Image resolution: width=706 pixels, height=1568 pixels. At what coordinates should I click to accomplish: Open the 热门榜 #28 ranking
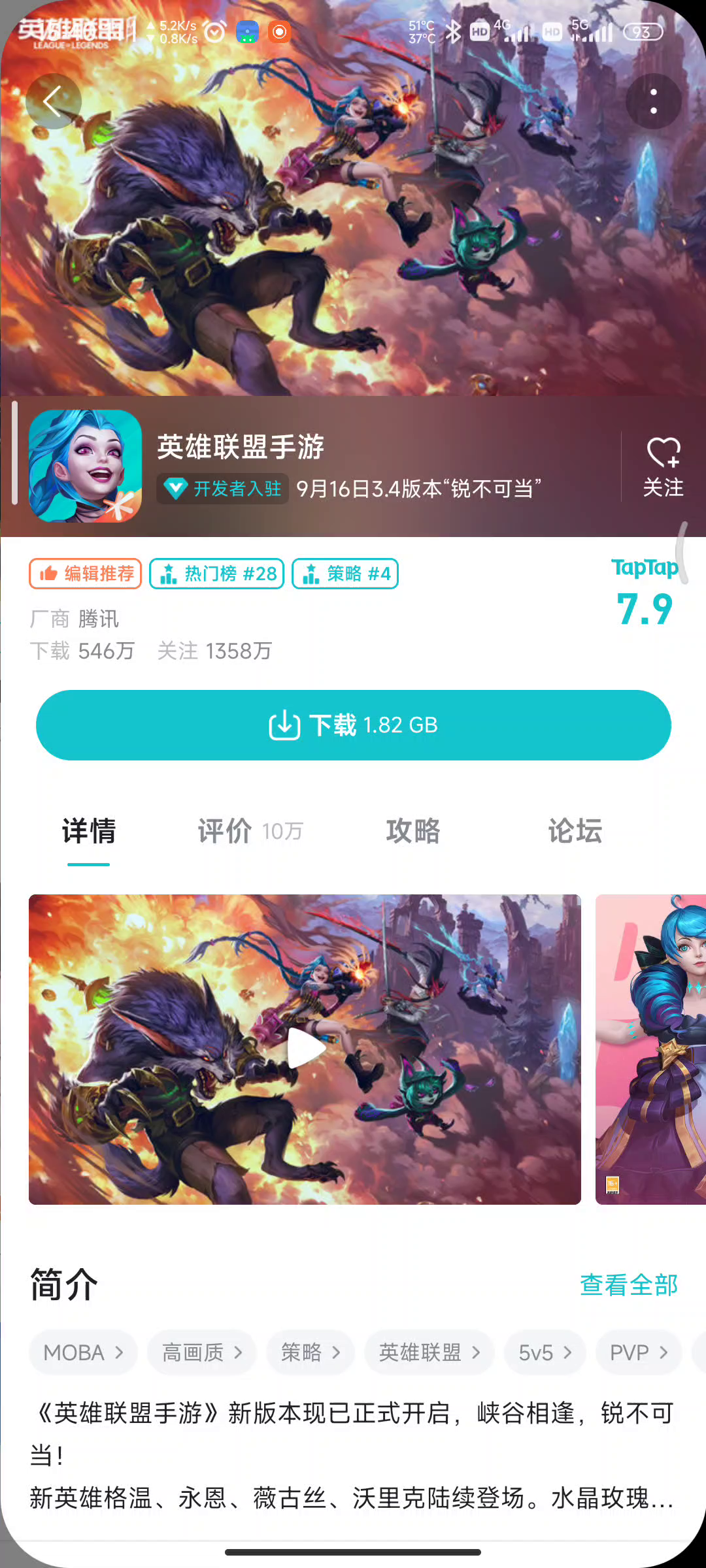[x=216, y=574]
